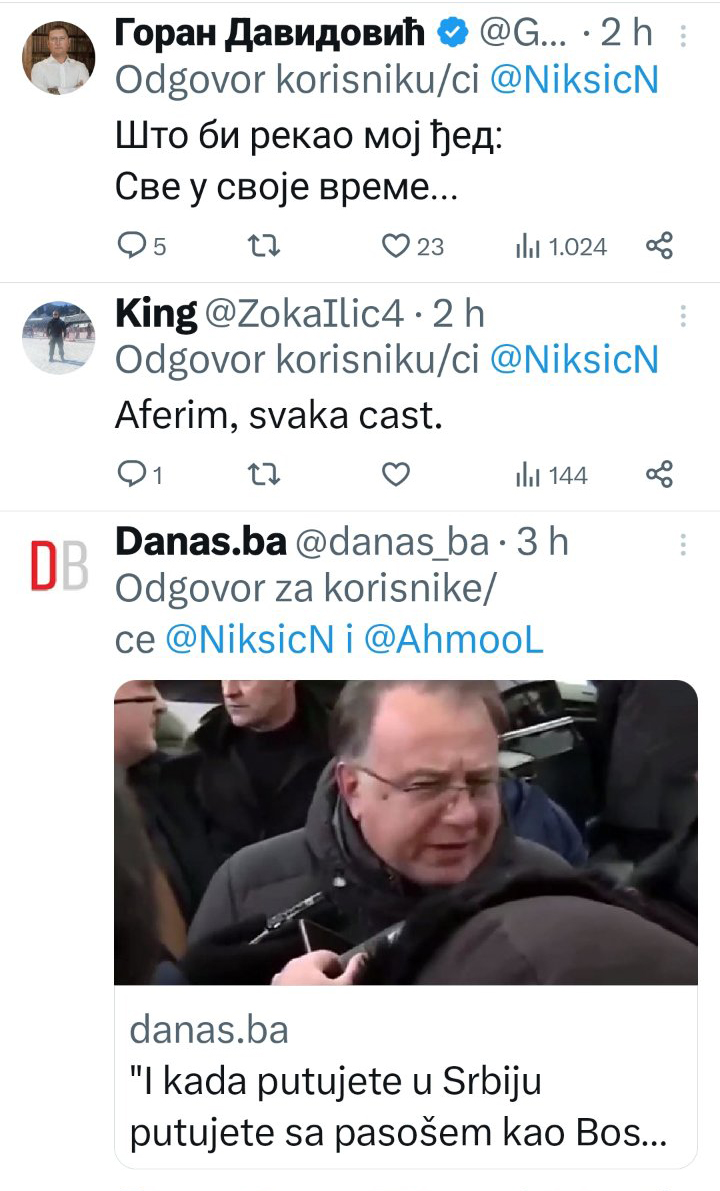The height and width of the screenshot is (1191, 720).
Task: Open overflow menu on King's tweet
Action: [x=683, y=316]
